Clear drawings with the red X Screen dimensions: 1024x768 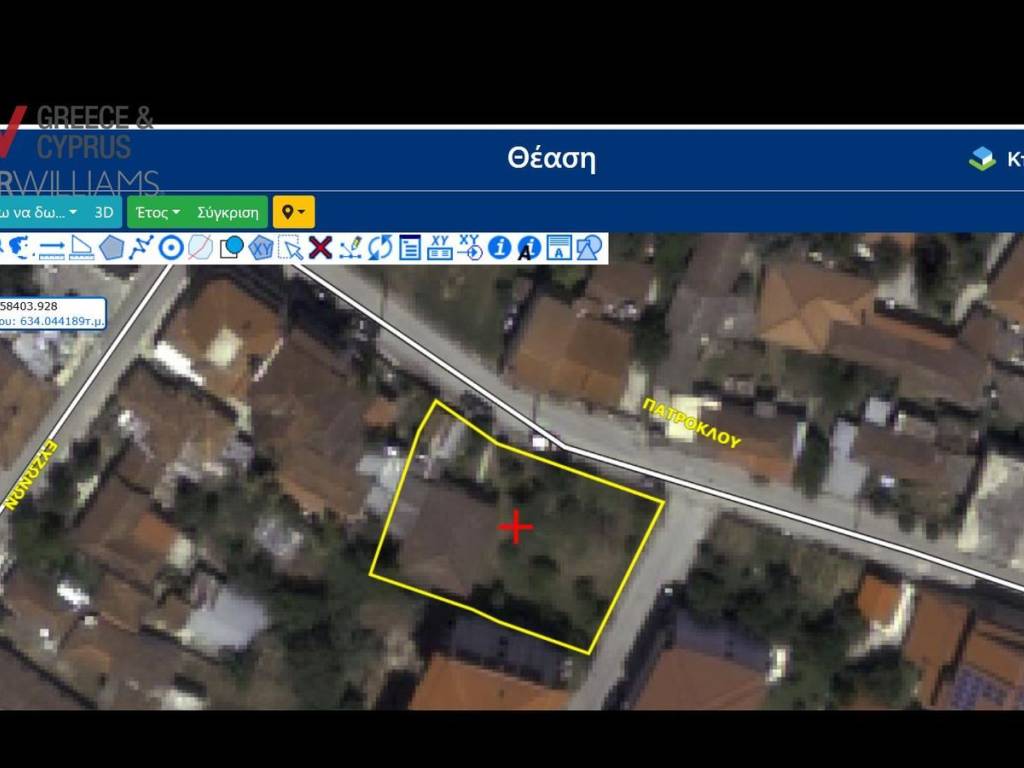(x=320, y=247)
